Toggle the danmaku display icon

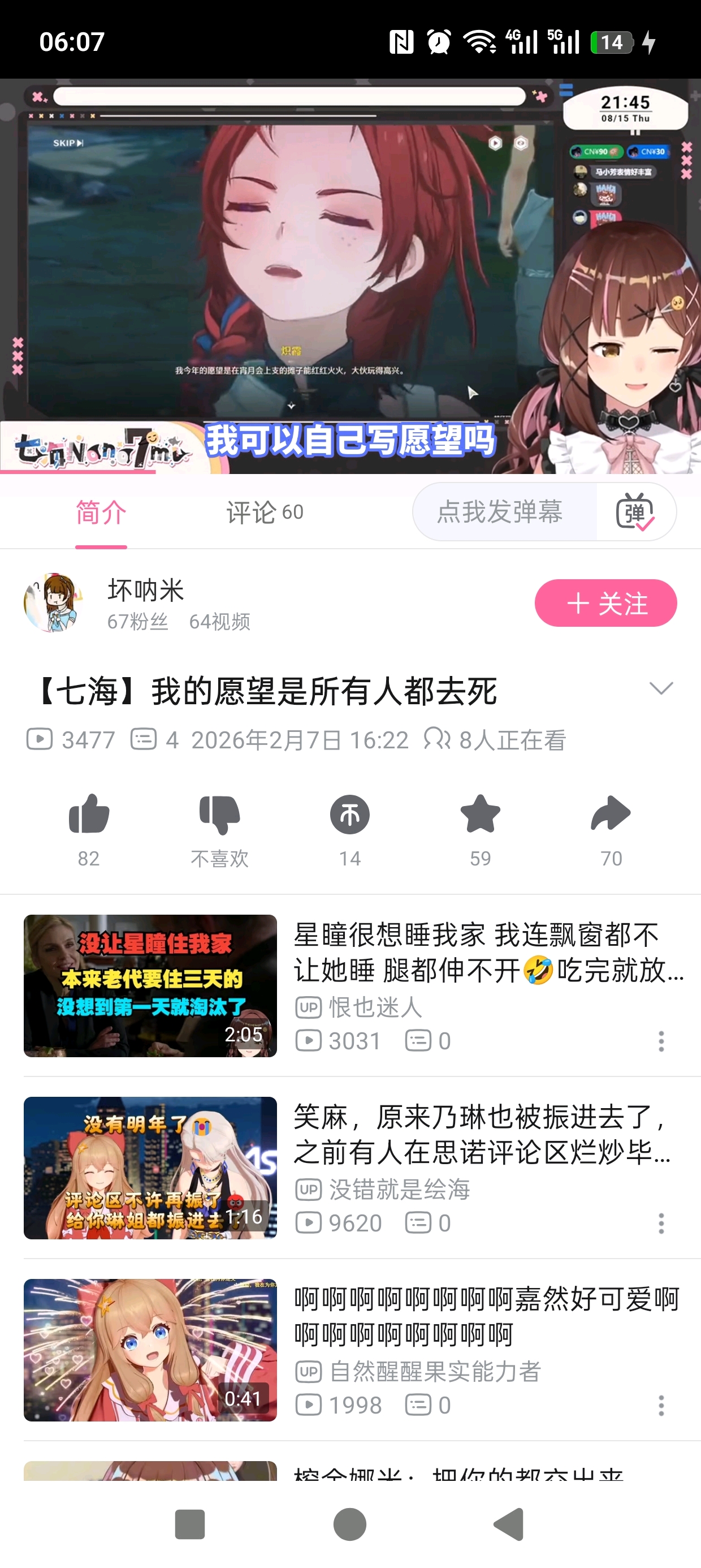(x=635, y=512)
